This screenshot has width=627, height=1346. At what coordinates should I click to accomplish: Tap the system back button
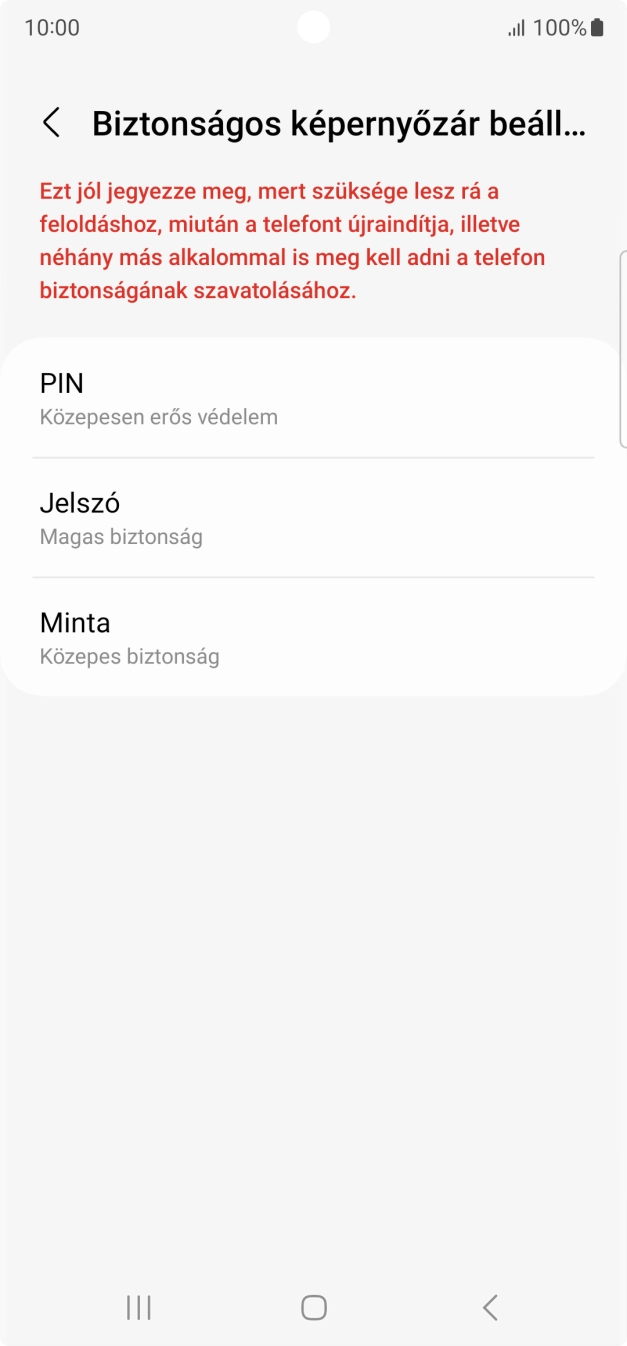coord(489,1307)
